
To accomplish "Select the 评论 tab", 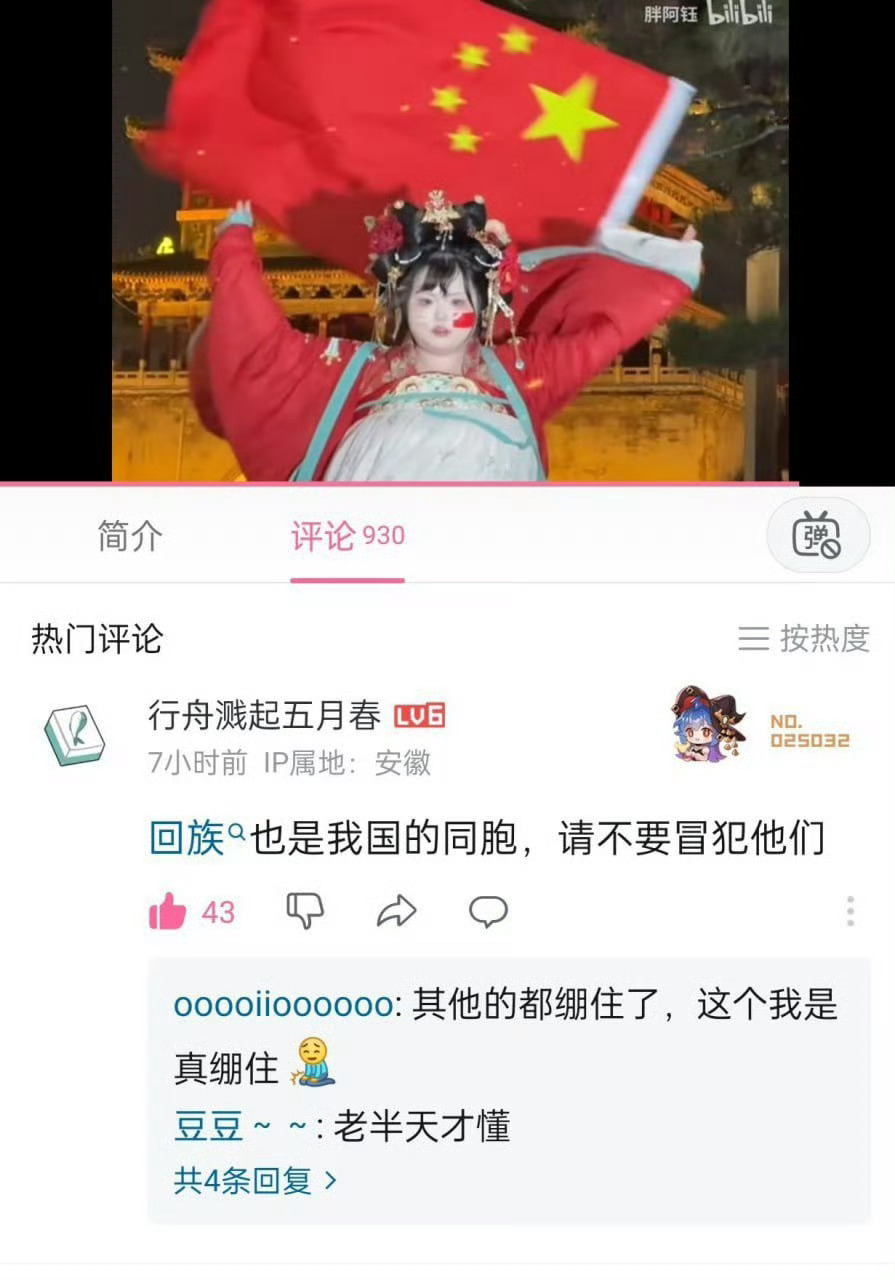I will (x=347, y=536).
